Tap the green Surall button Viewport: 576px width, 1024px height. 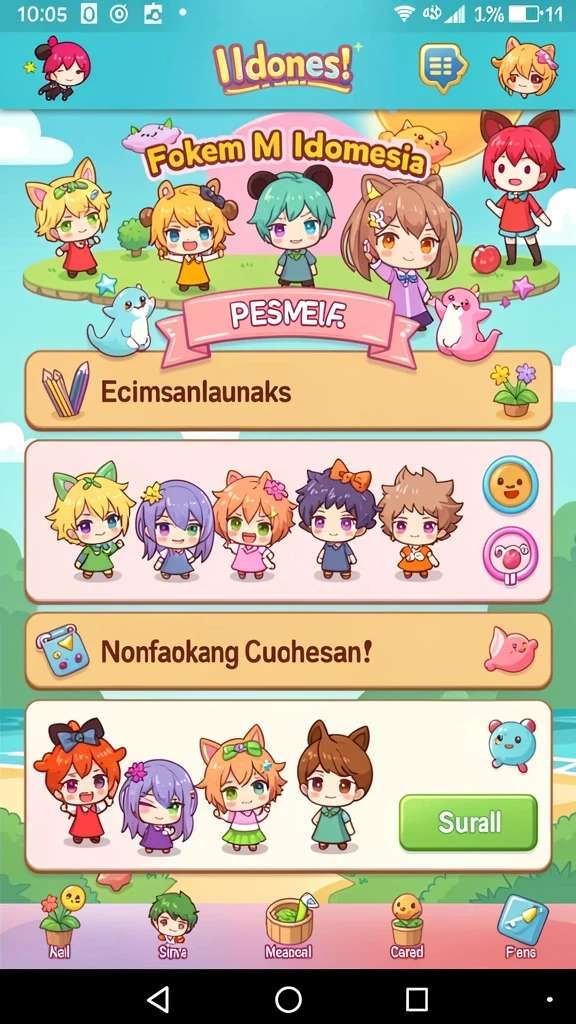(468, 822)
